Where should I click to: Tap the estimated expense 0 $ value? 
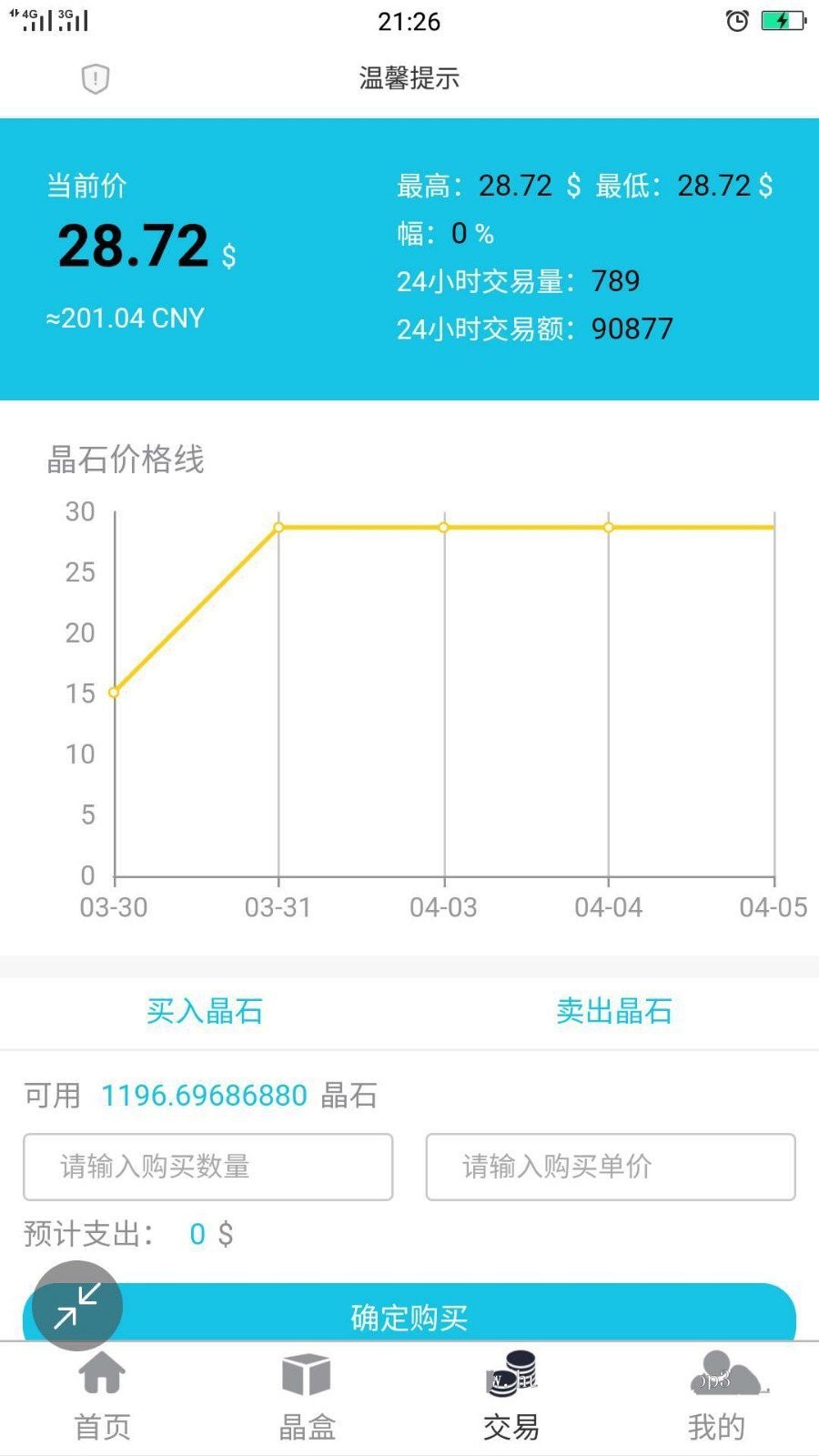point(197,1235)
